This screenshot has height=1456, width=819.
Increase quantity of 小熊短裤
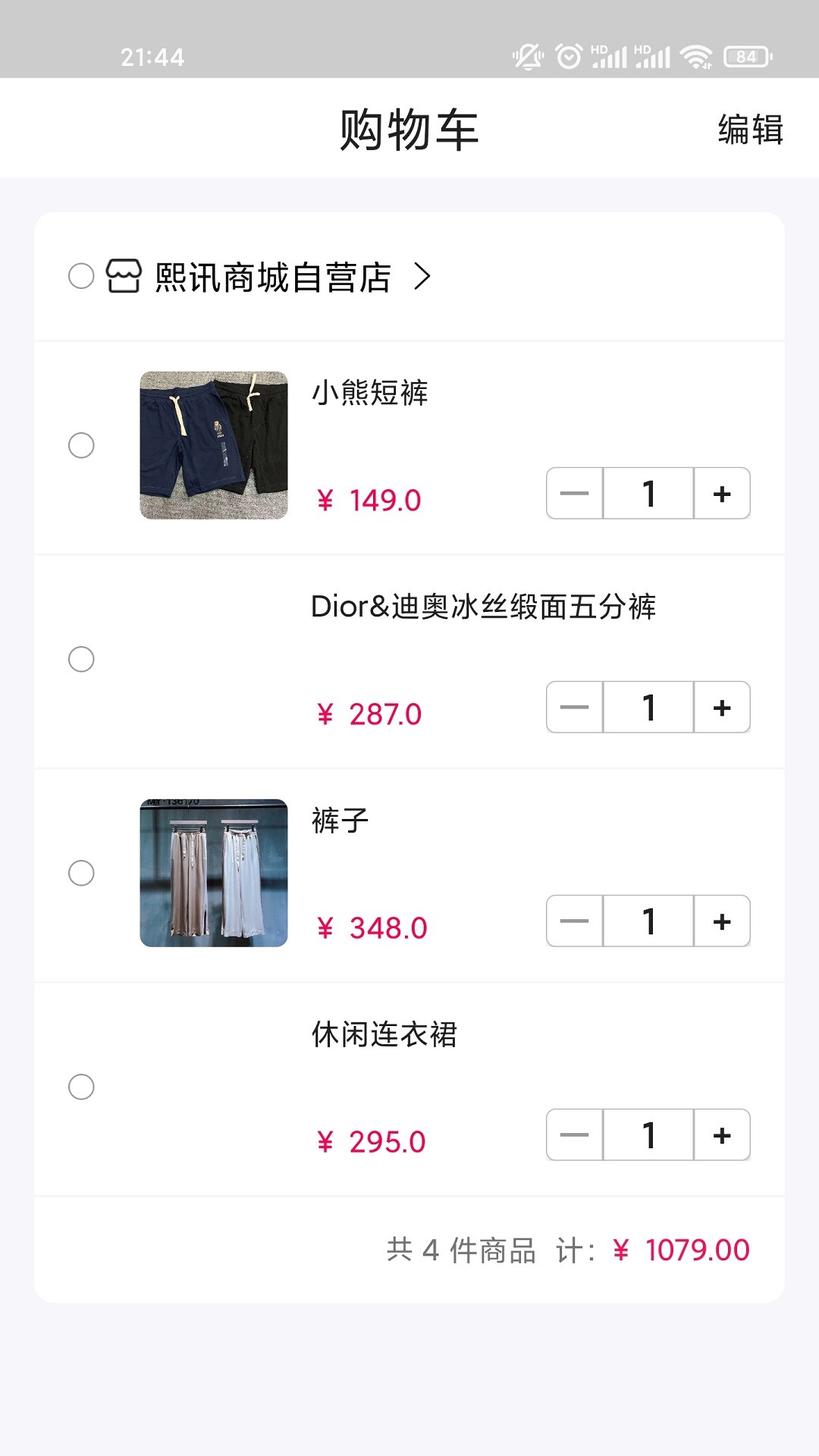pos(721,493)
